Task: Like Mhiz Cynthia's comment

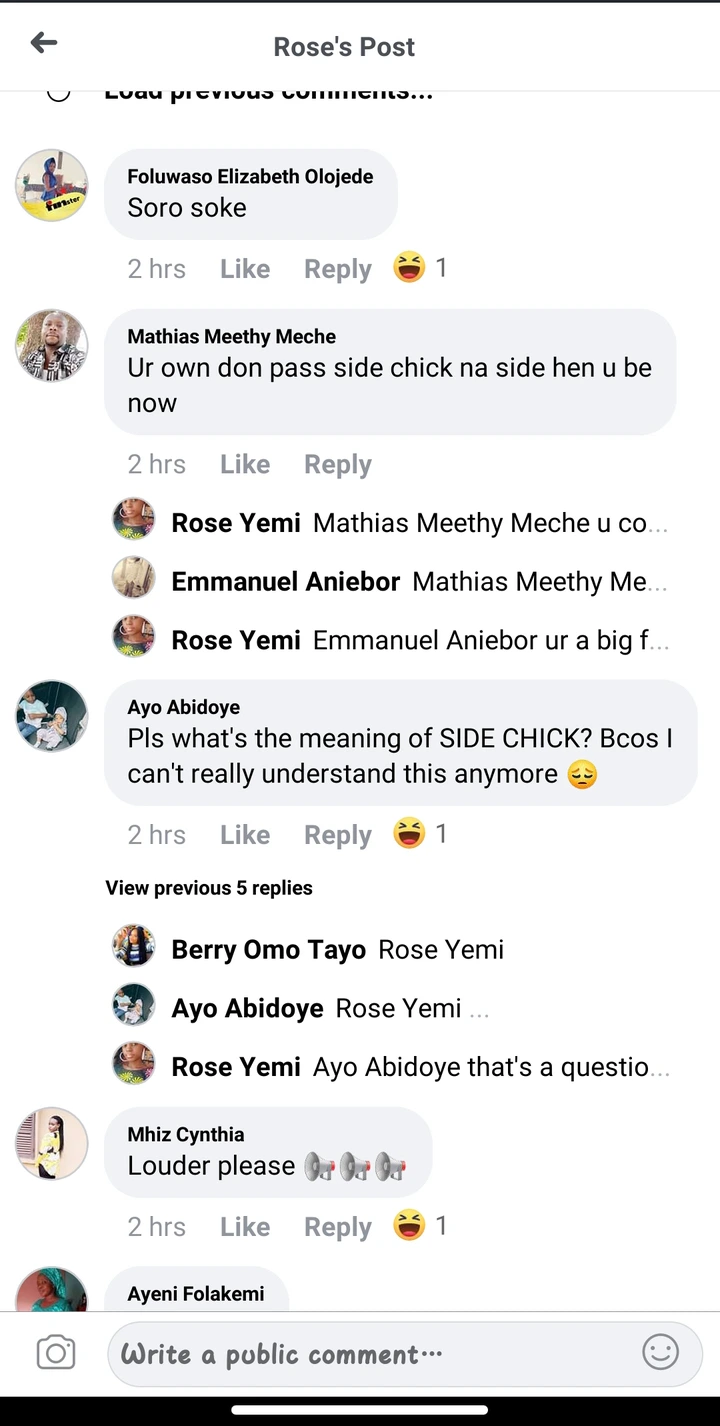Action: coord(245,1226)
